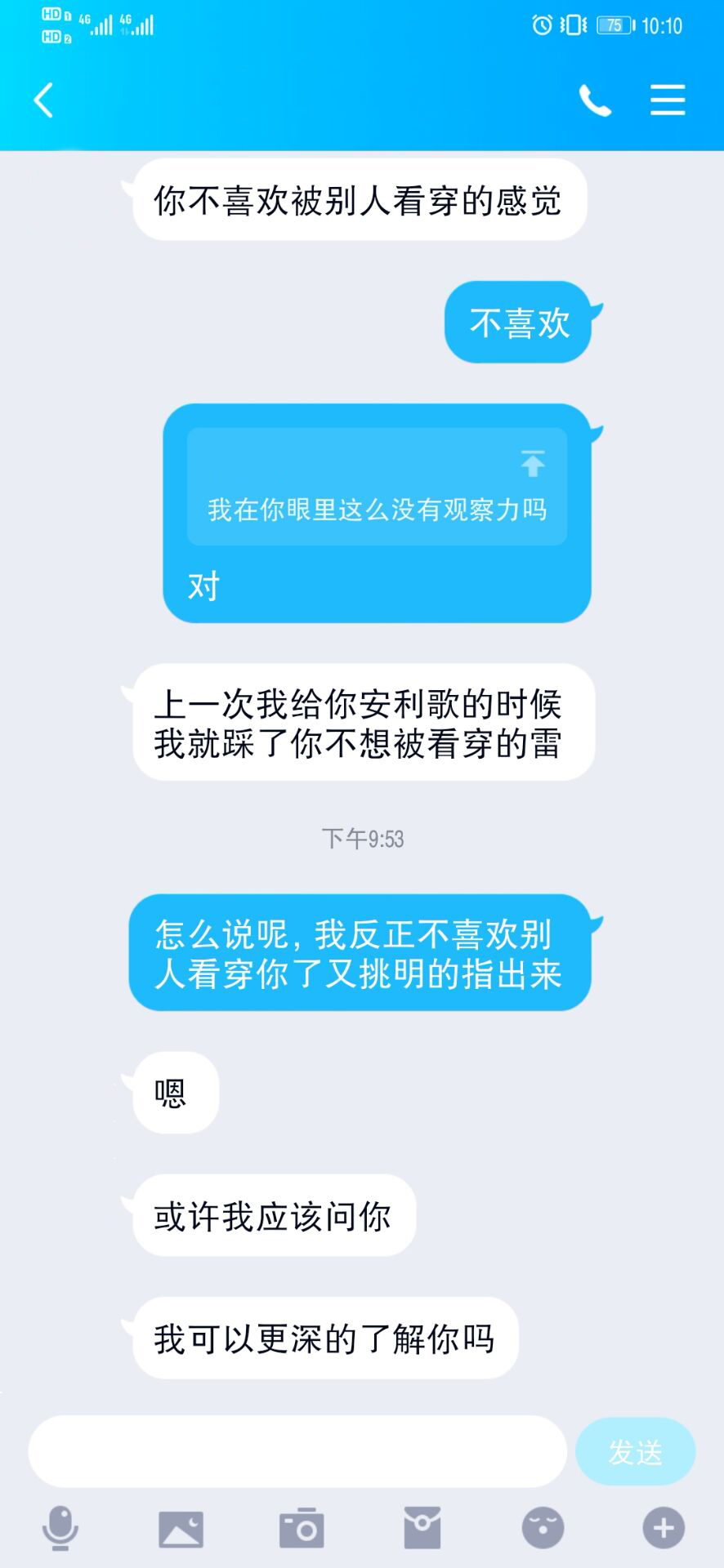Image resolution: width=724 pixels, height=1568 pixels.
Task: Start a voice call with this contact
Action: click(x=595, y=100)
